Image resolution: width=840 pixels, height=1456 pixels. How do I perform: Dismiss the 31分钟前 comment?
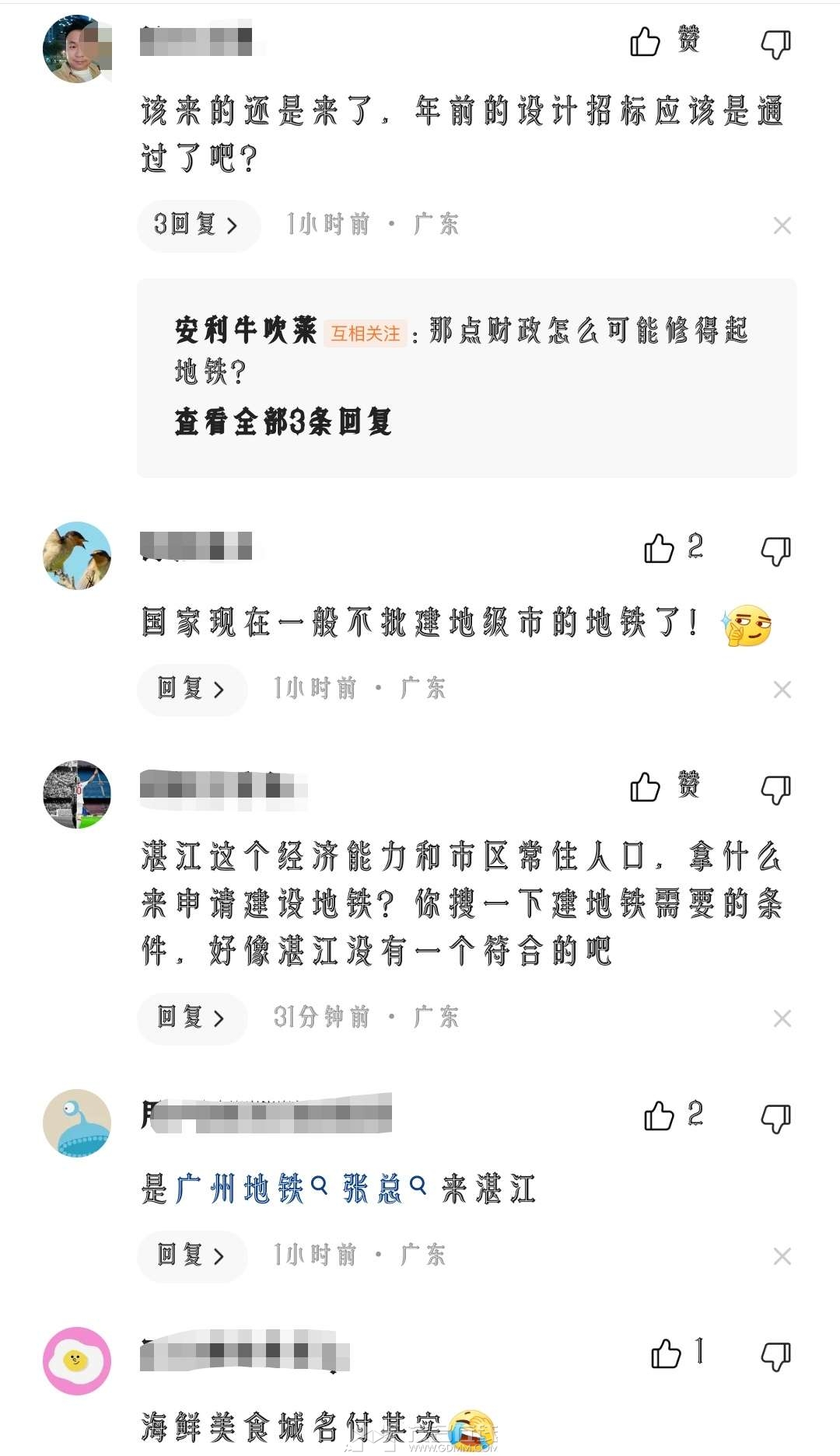point(782,1018)
